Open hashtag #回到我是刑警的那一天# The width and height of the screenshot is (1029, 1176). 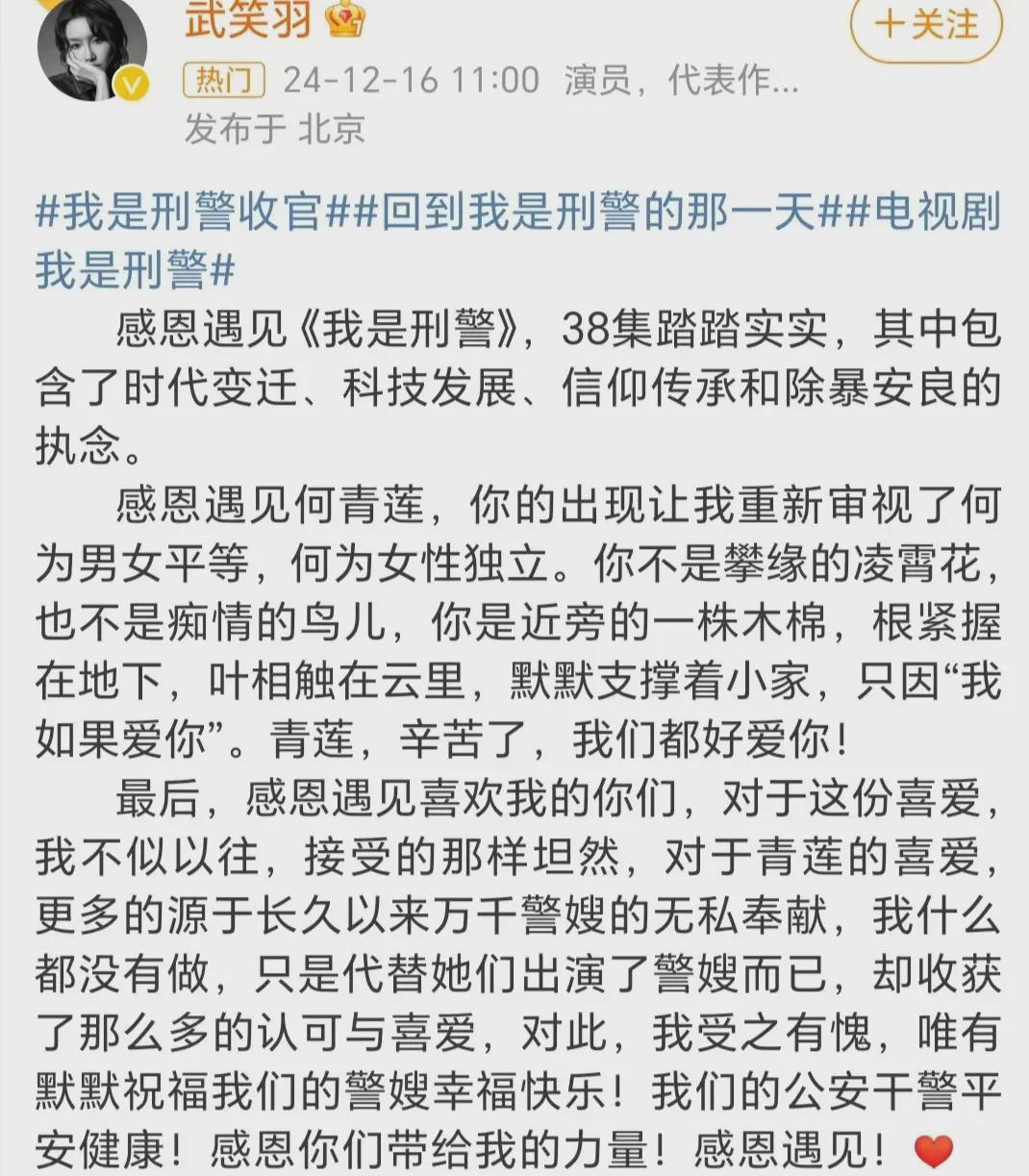pos(596,212)
